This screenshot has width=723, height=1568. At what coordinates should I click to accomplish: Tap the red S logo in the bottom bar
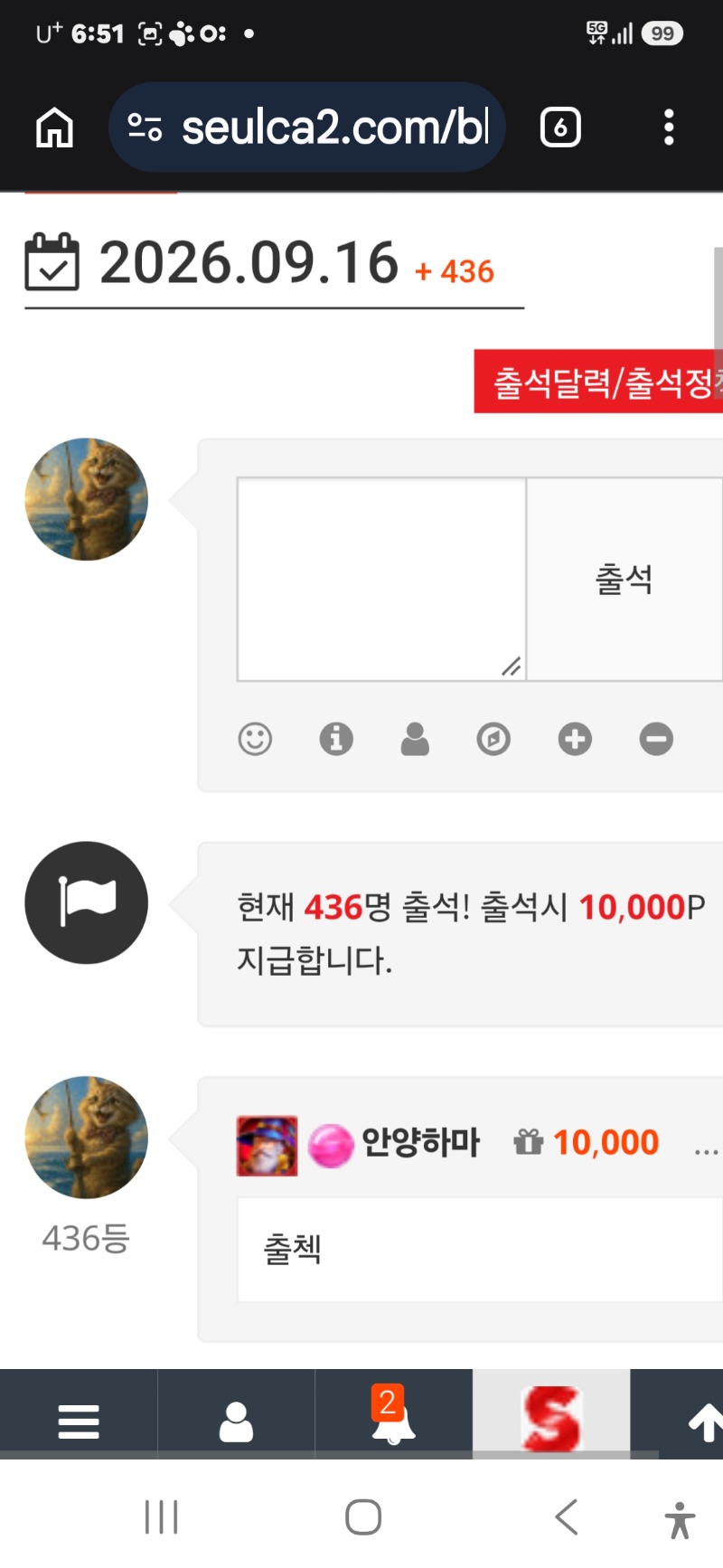(551, 1417)
